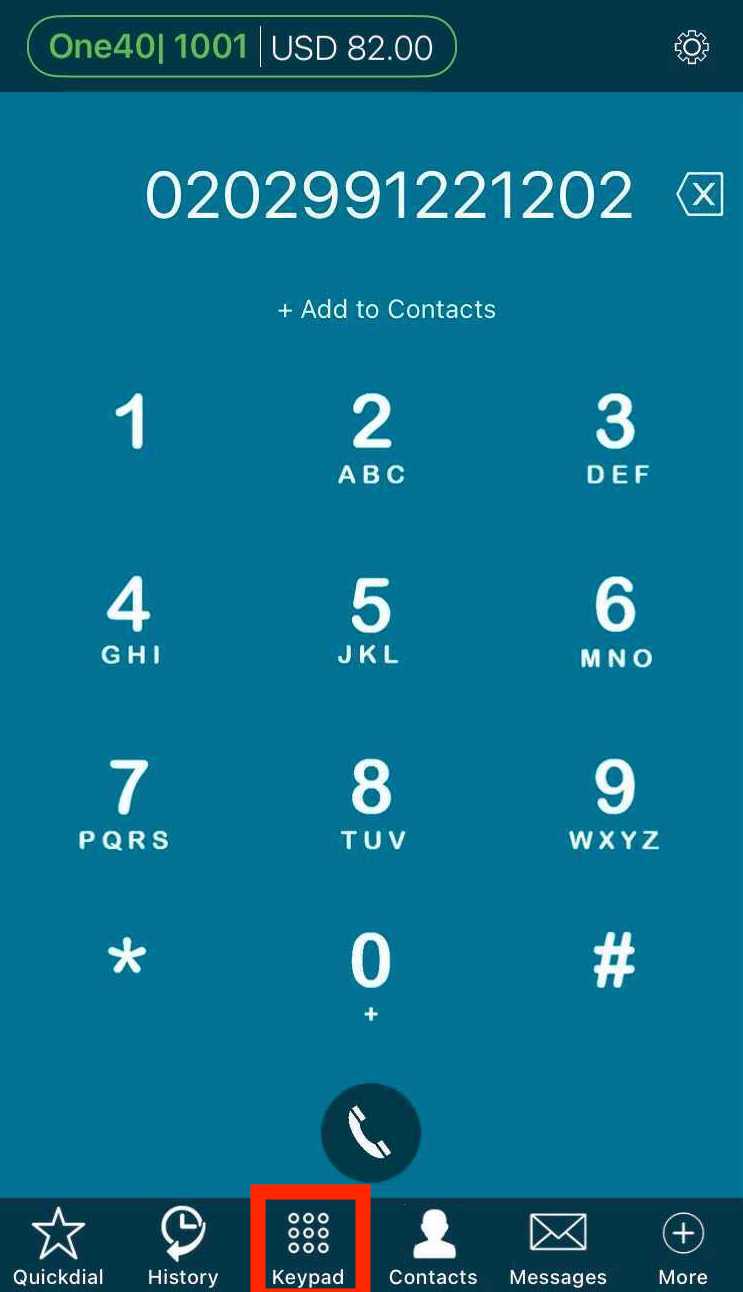The height and width of the screenshot is (1292, 743).
Task: Switch to the Quickdial tab
Action: pyautogui.click(x=58, y=1246)
